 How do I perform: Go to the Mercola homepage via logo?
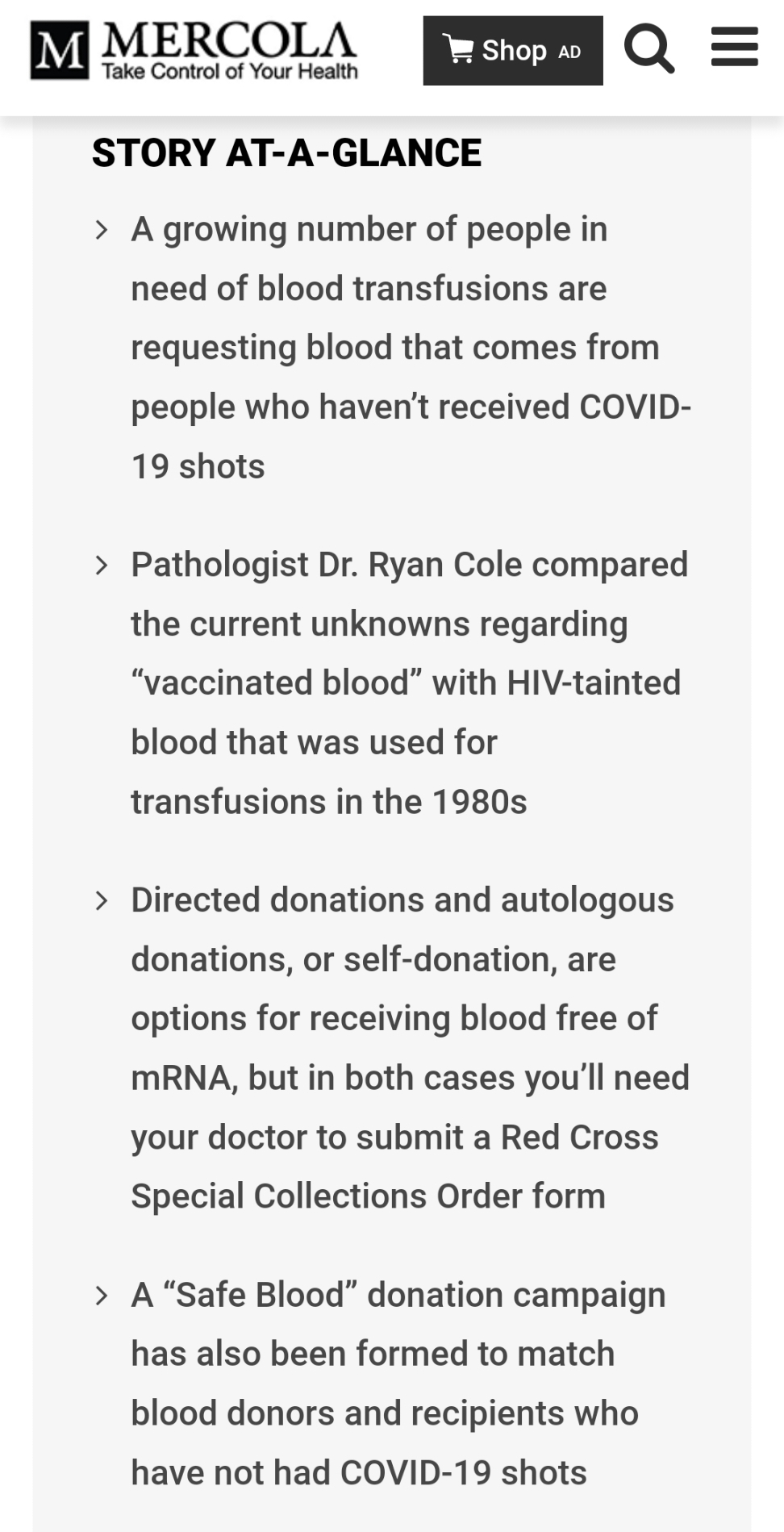point(194,51)
